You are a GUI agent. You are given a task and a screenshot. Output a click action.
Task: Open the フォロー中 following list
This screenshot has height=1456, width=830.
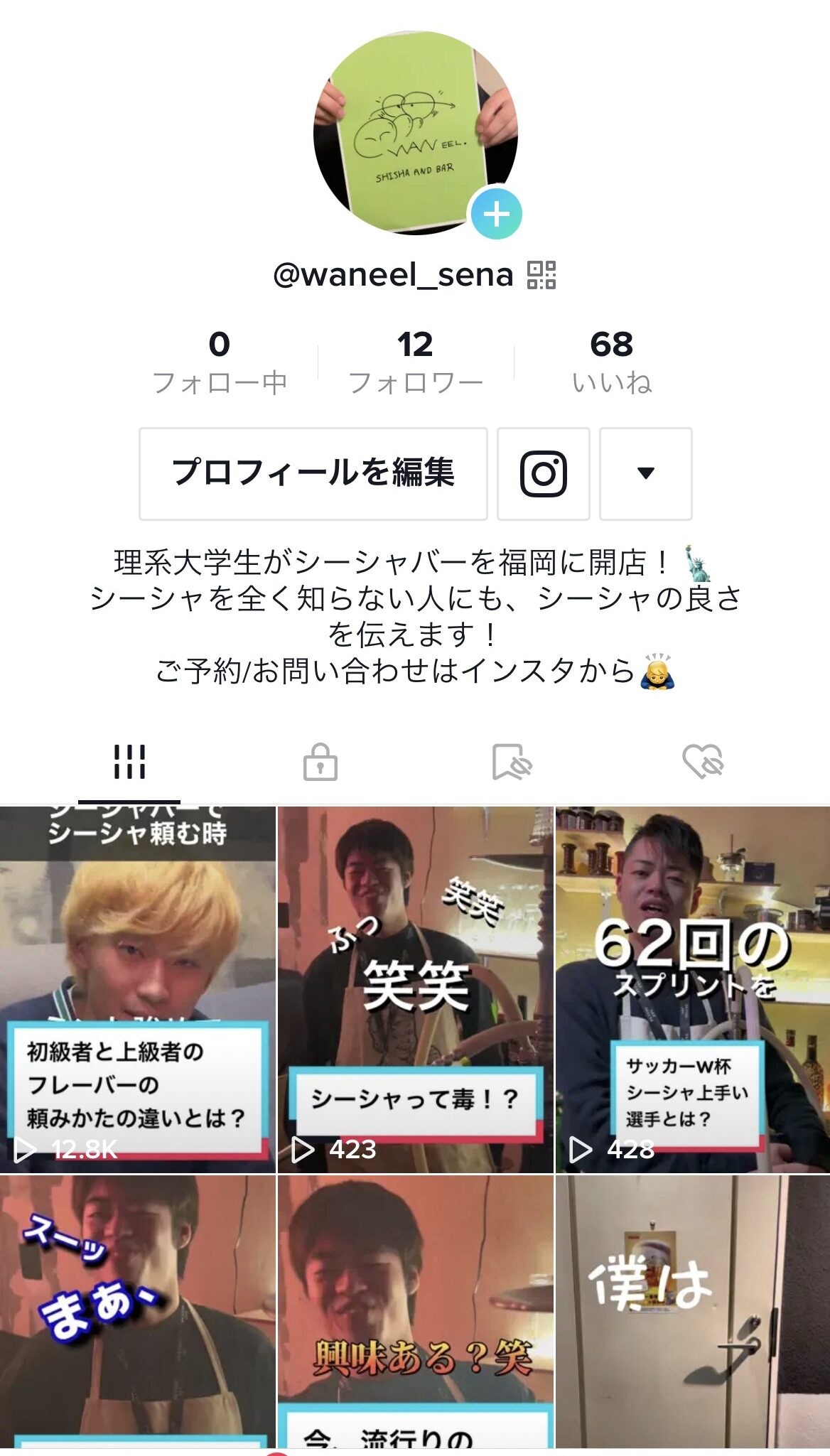[x=220, y=362]
